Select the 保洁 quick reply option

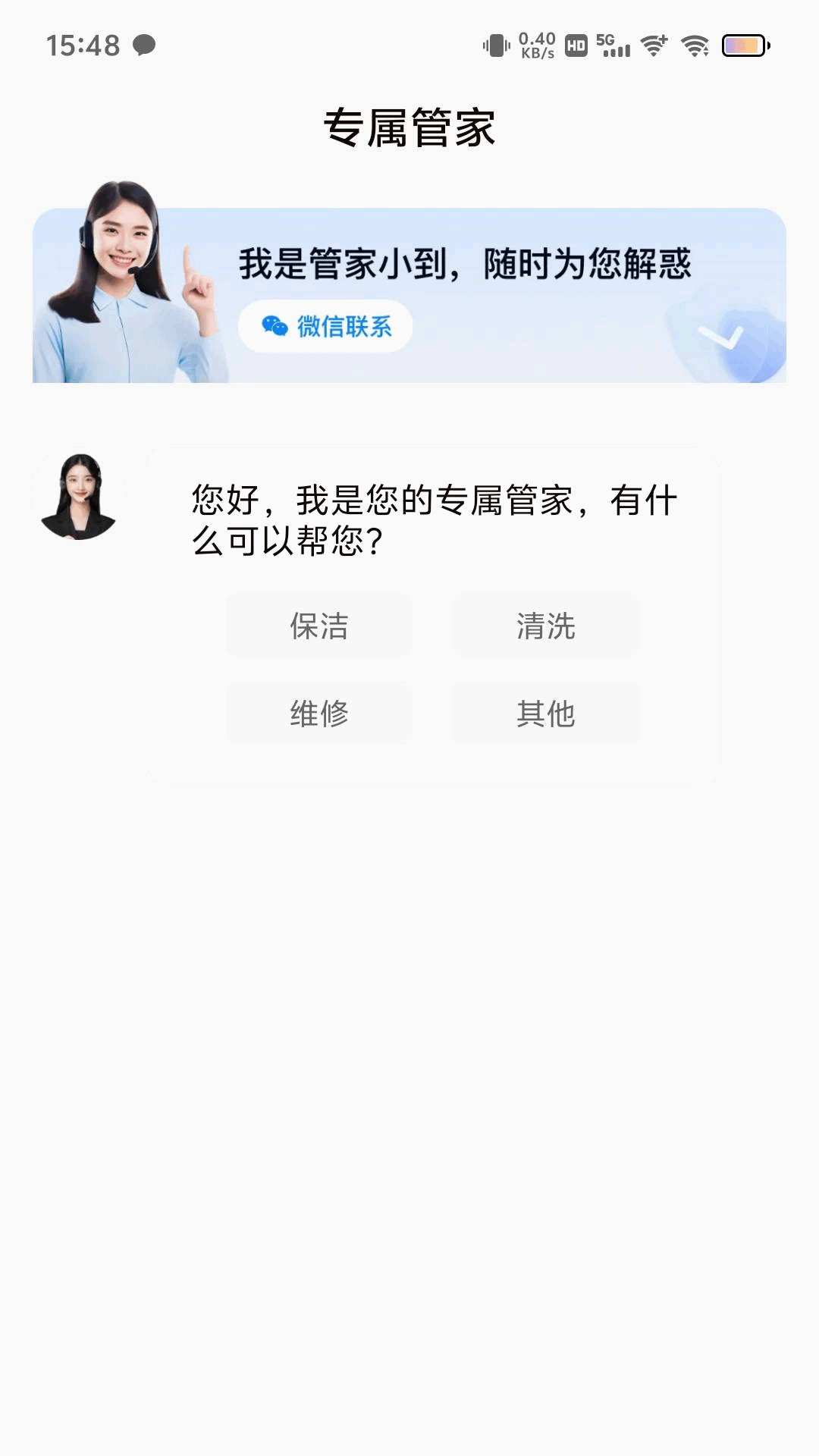pos(319,625)
